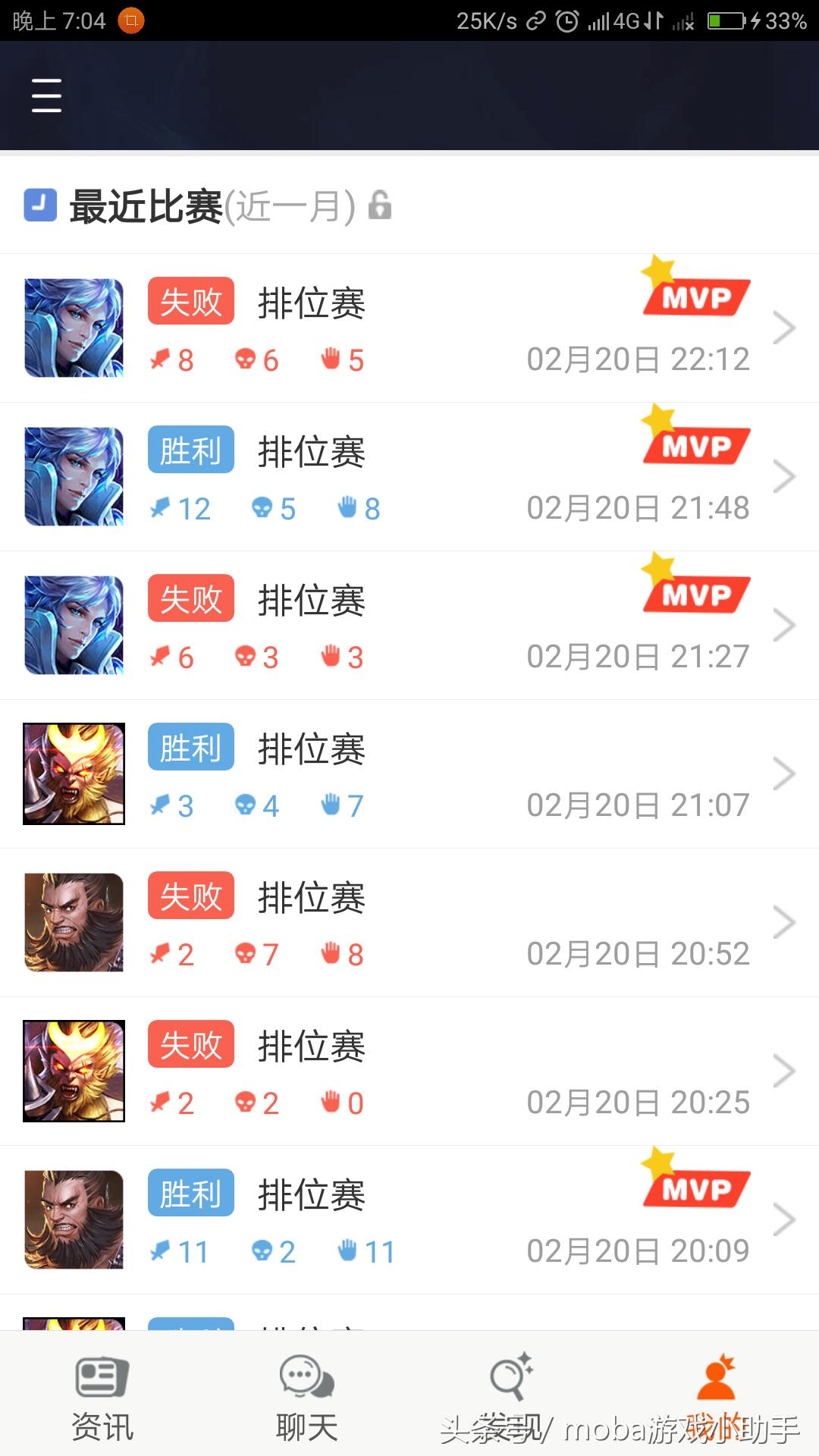Screen dimensions: 819x1456
Task: Click the 胜利 label on the 21:07 match
Action: click(x=190, y=747)
